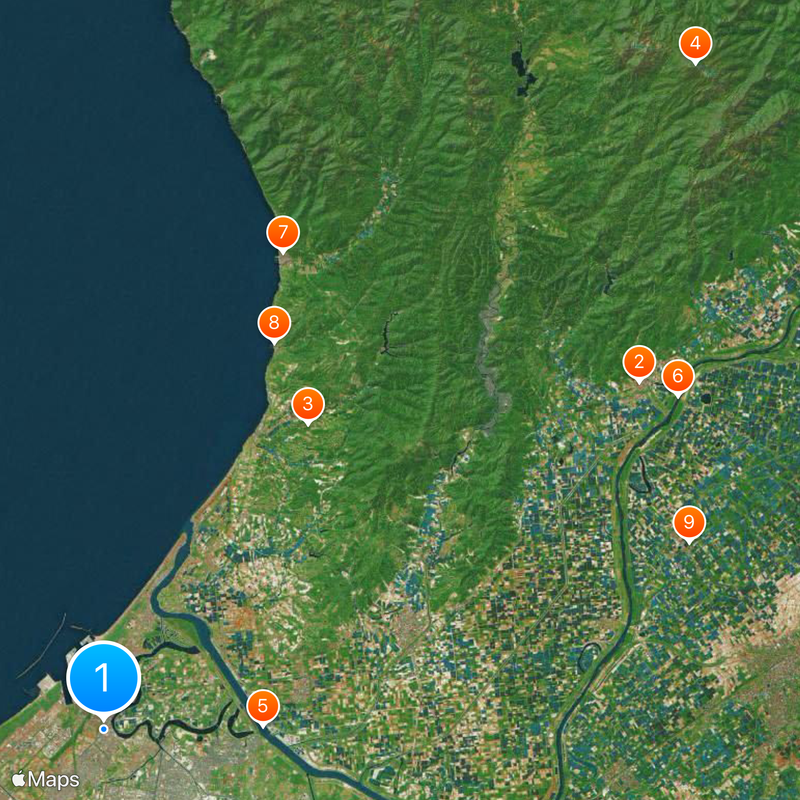Select the large blue pin numbered 1
The height and width of the screenshot is (800, 800).
(x=103, y=679)
